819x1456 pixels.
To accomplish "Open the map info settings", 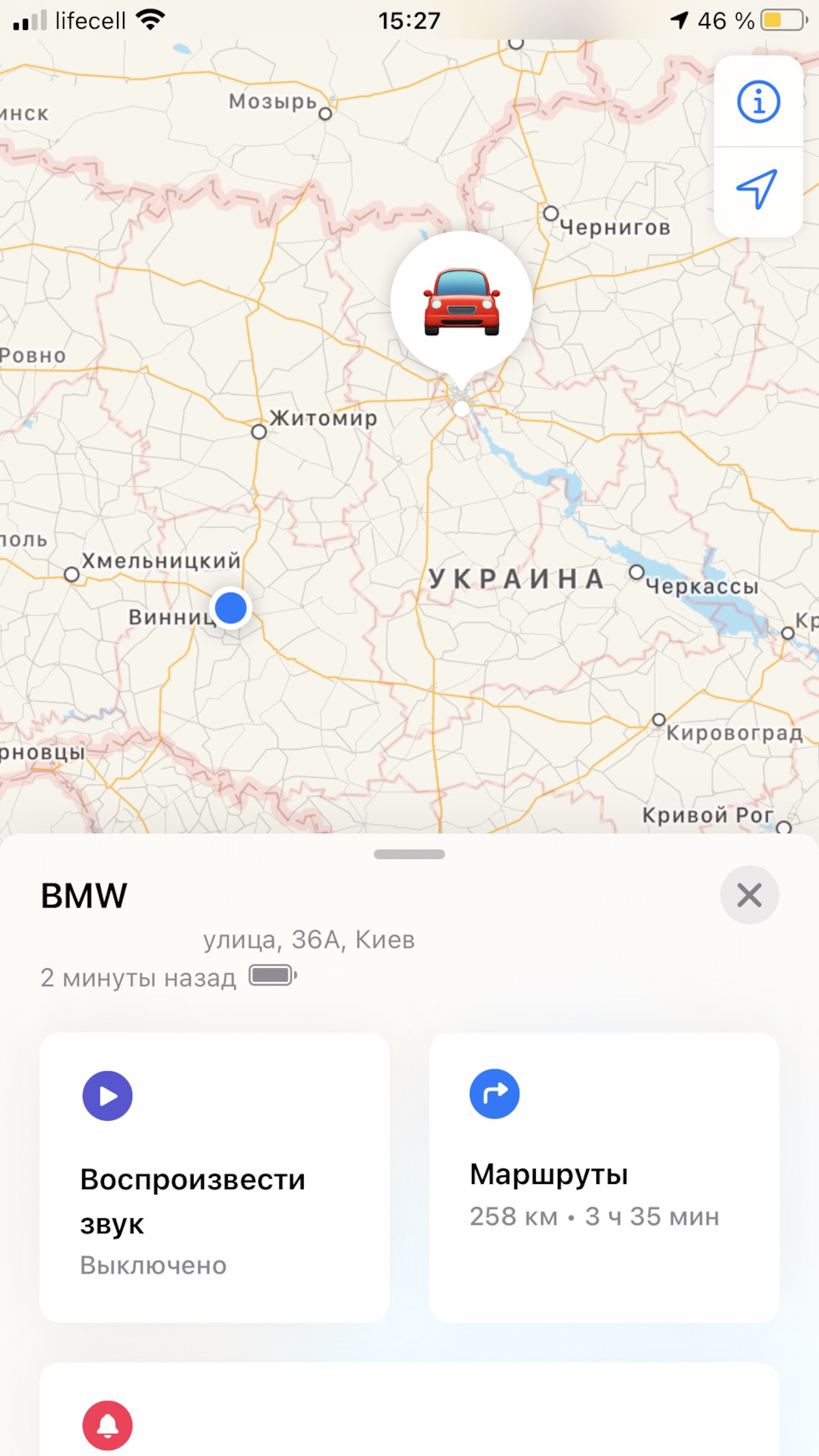I will (x=758, y=102).
